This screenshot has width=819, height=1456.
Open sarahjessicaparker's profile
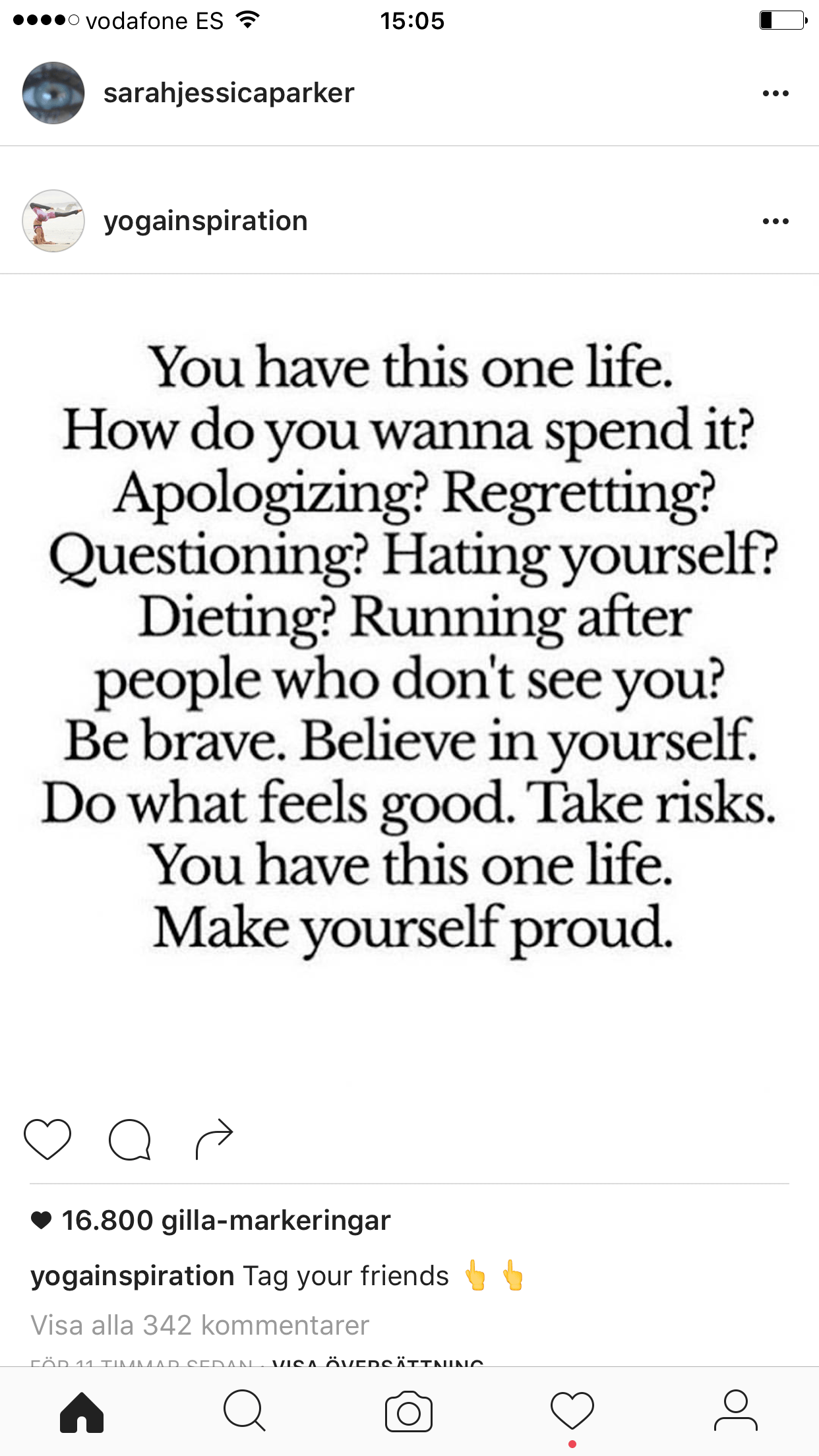click(x=228, y=93)
